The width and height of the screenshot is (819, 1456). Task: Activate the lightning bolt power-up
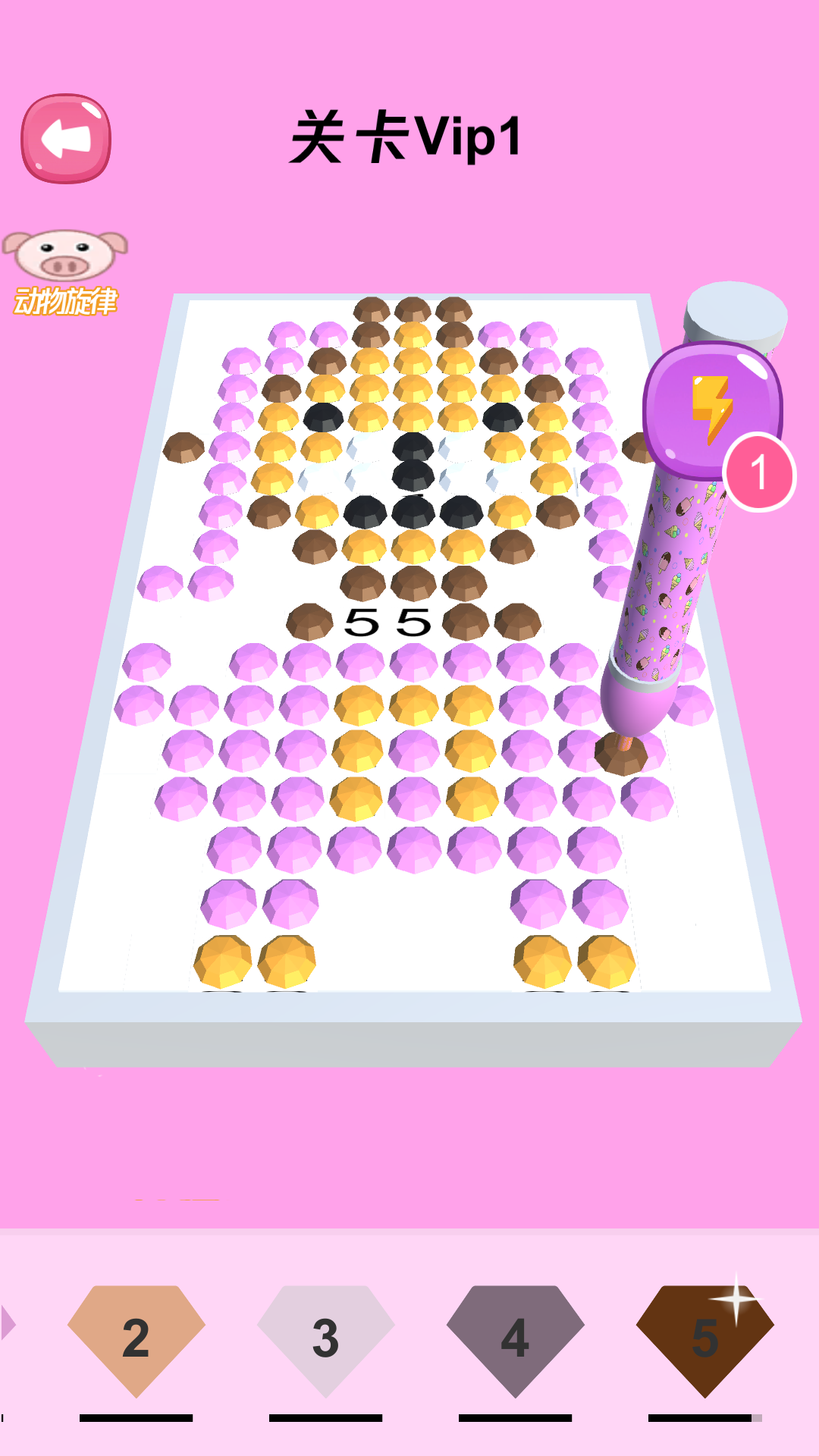[x=711, y=410]
